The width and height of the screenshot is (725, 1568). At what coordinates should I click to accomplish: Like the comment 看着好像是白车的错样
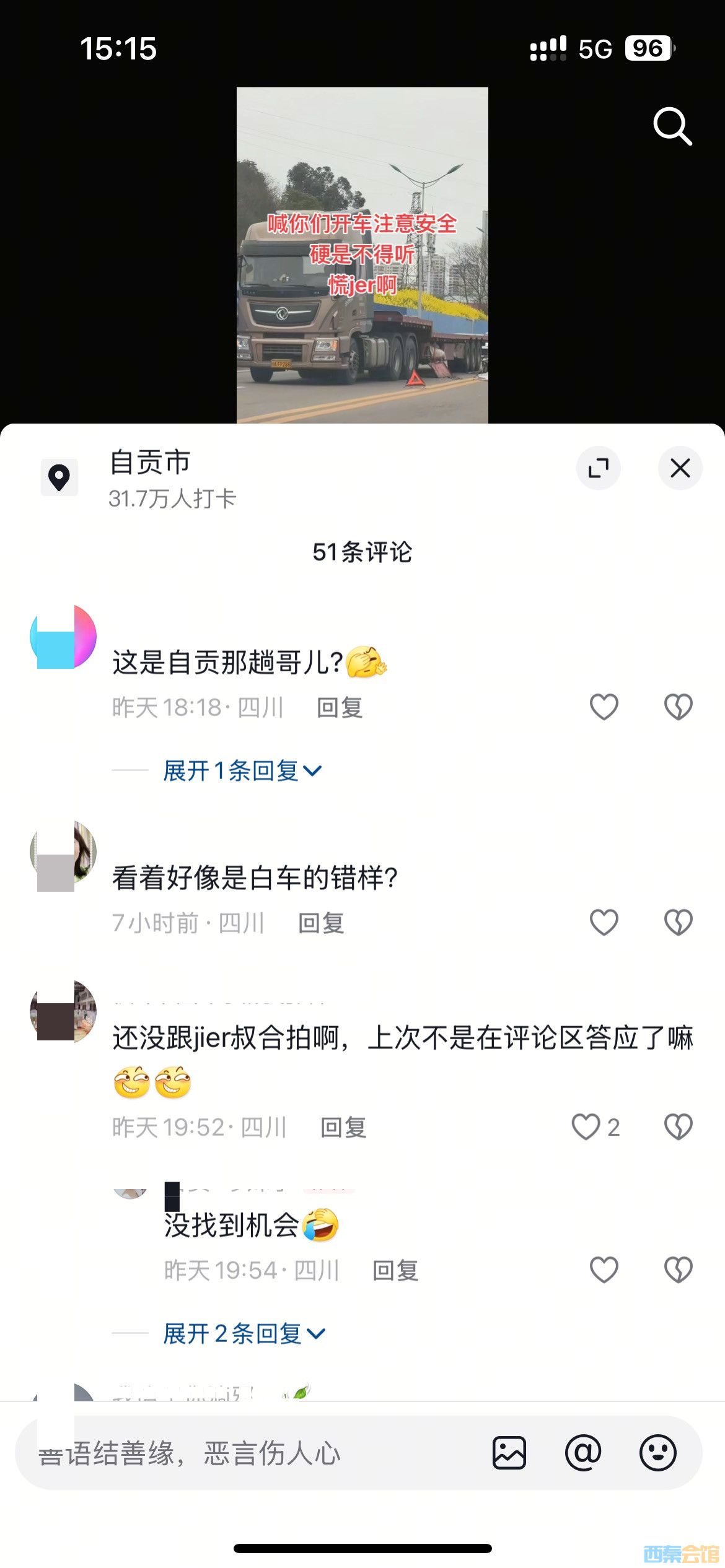604,922
